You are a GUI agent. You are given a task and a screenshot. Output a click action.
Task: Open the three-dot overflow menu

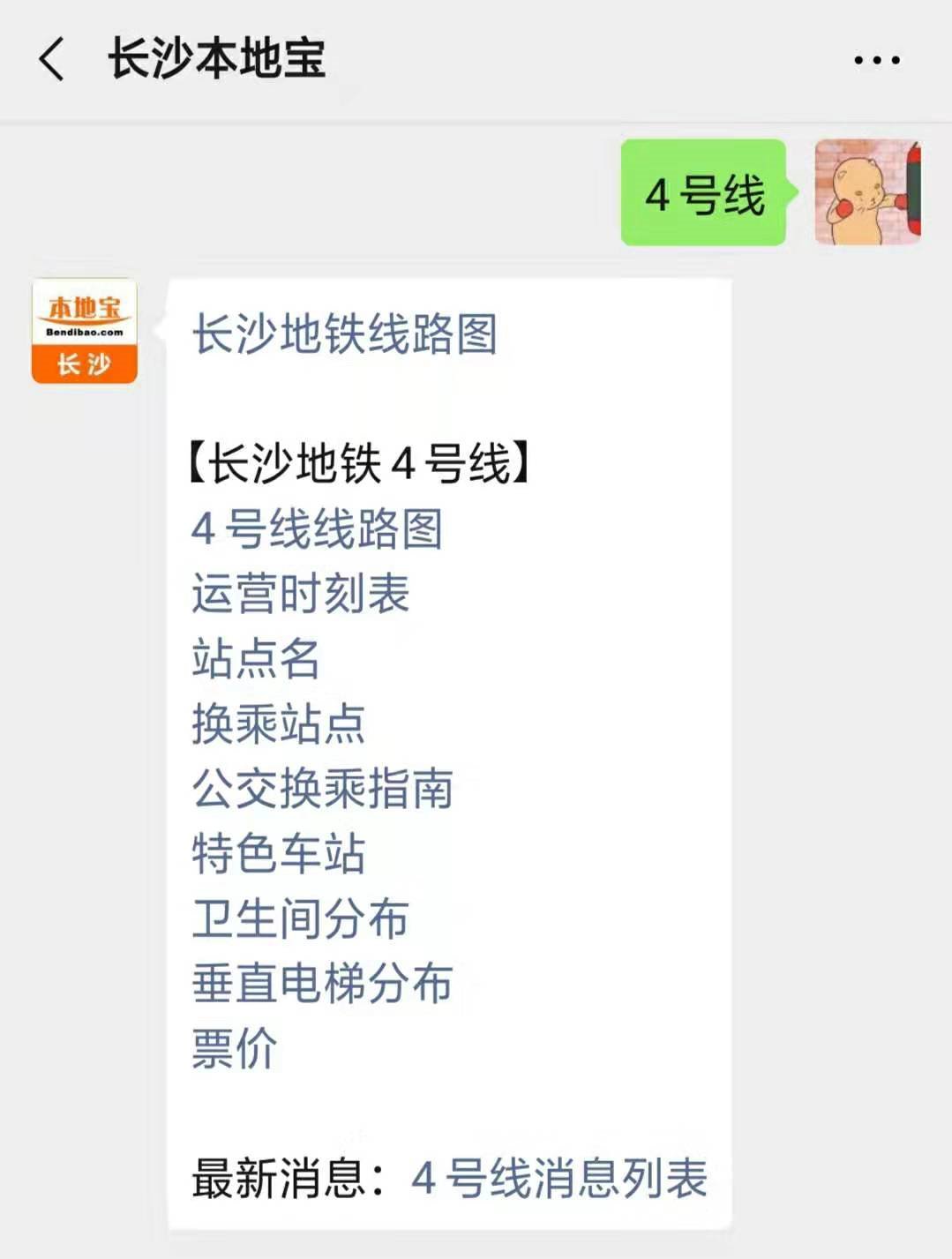point(876,60)
